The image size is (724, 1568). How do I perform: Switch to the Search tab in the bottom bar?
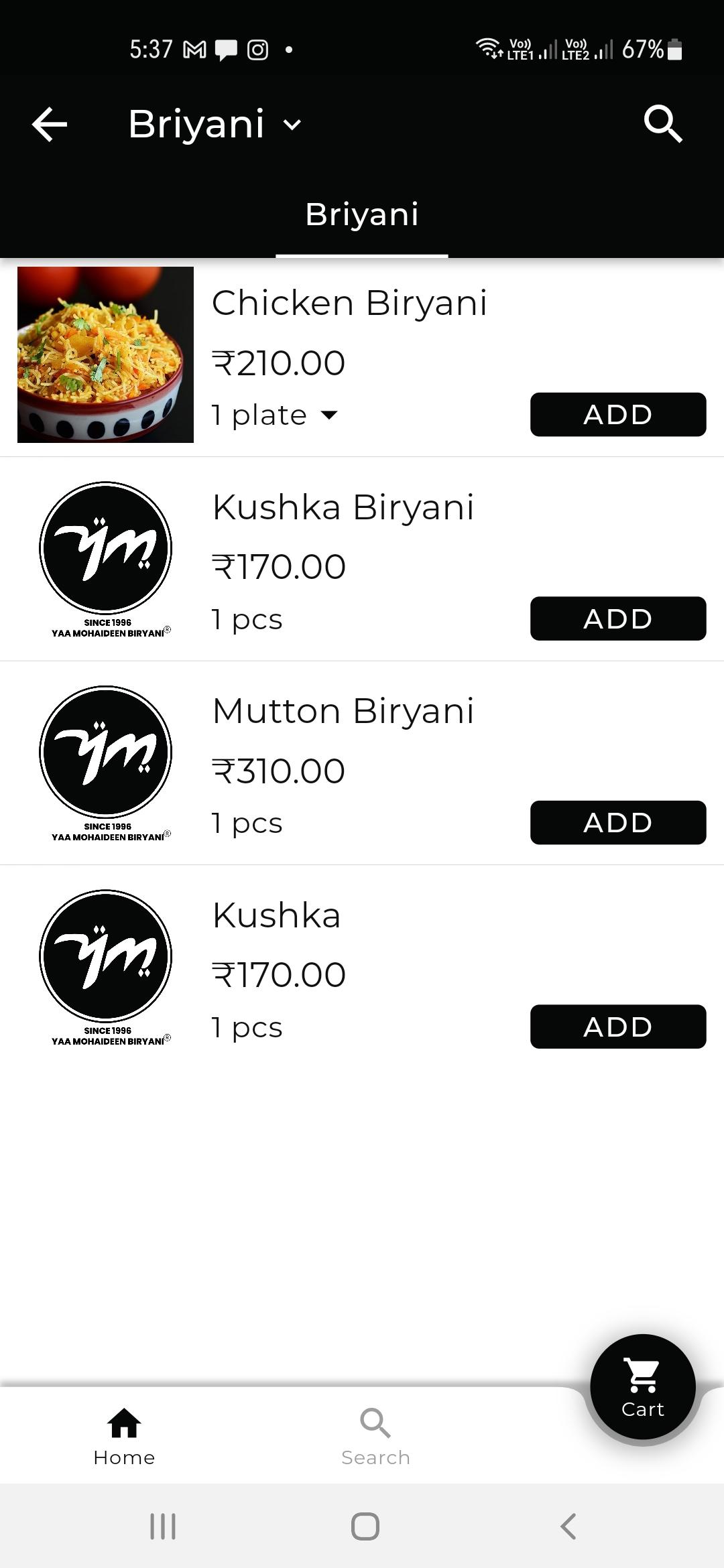(x=375, y=1437)
